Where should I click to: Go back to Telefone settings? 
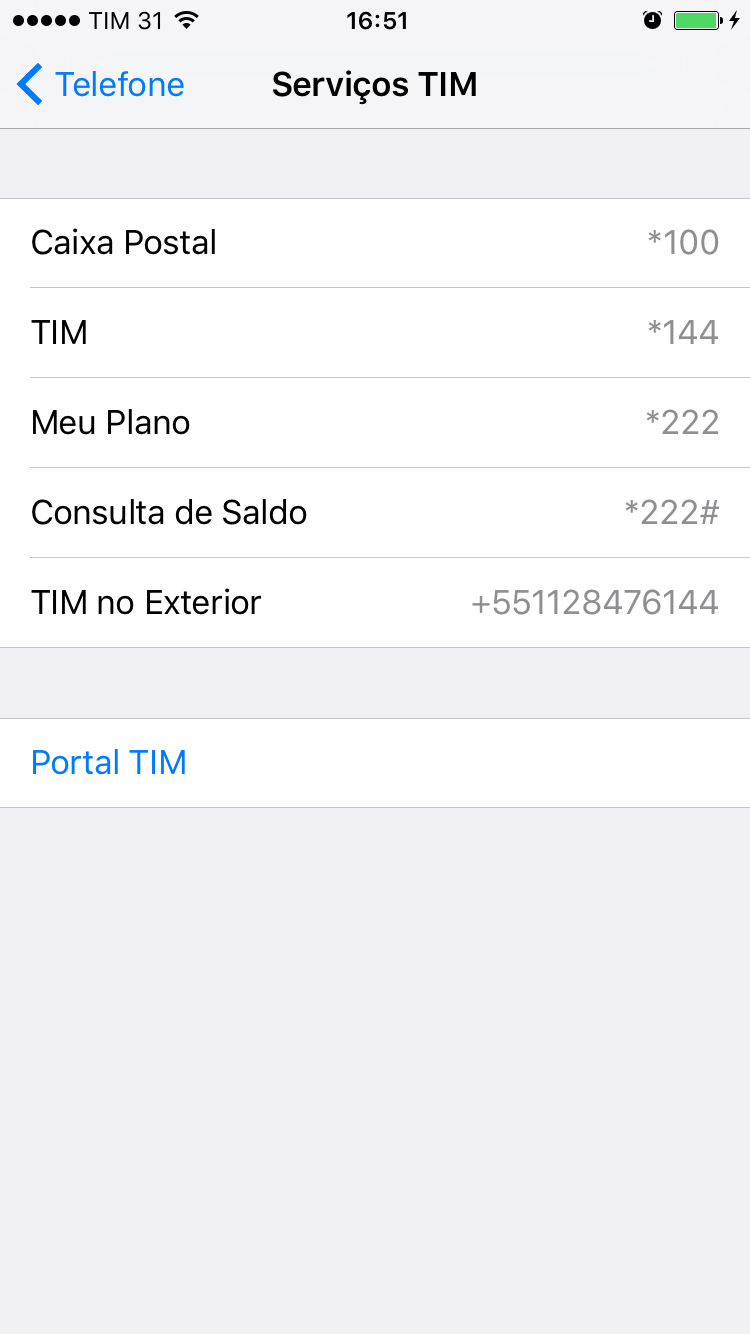coord(101,85)
